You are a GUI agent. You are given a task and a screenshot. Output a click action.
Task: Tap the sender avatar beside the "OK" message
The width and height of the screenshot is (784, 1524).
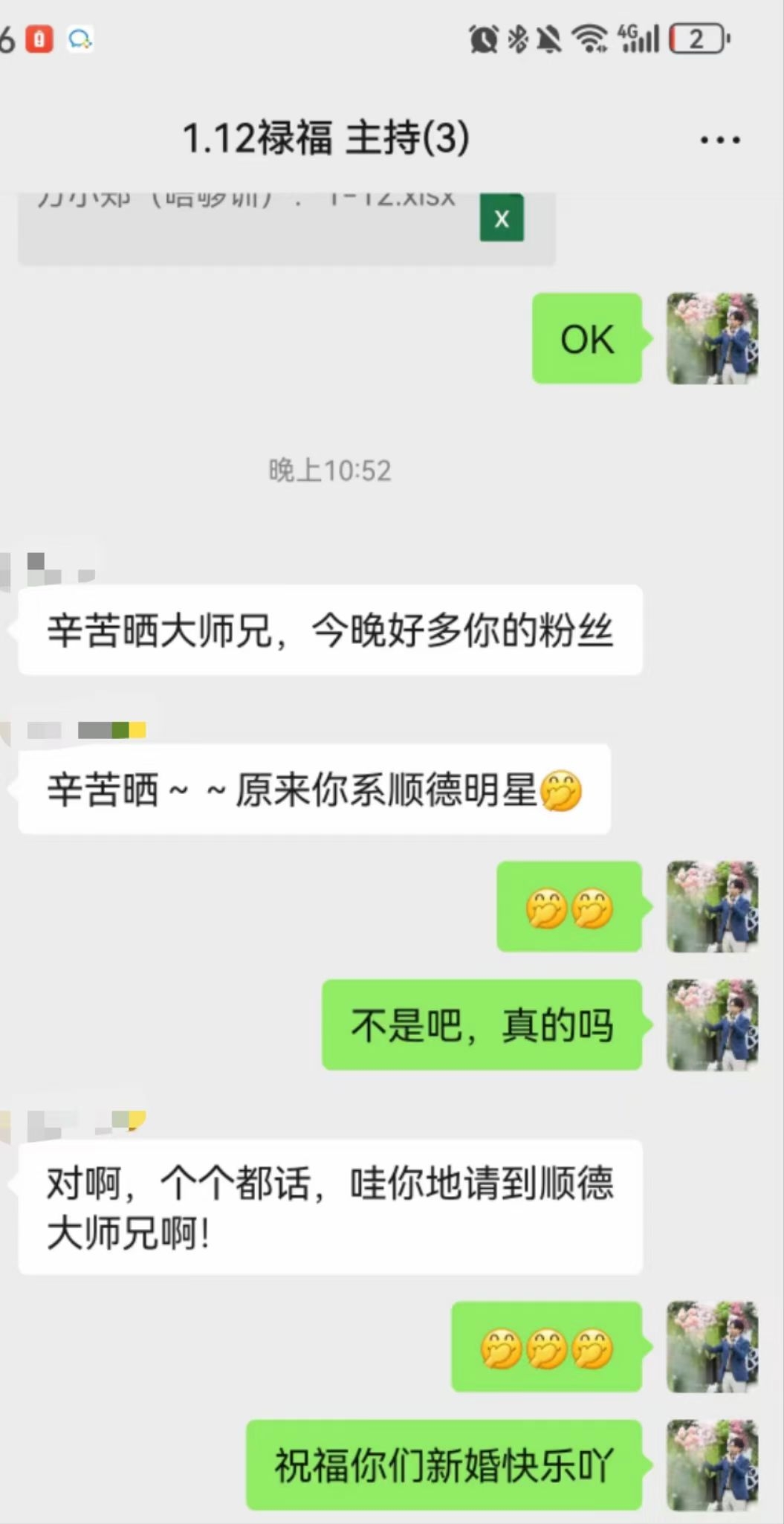click(711, 339)
